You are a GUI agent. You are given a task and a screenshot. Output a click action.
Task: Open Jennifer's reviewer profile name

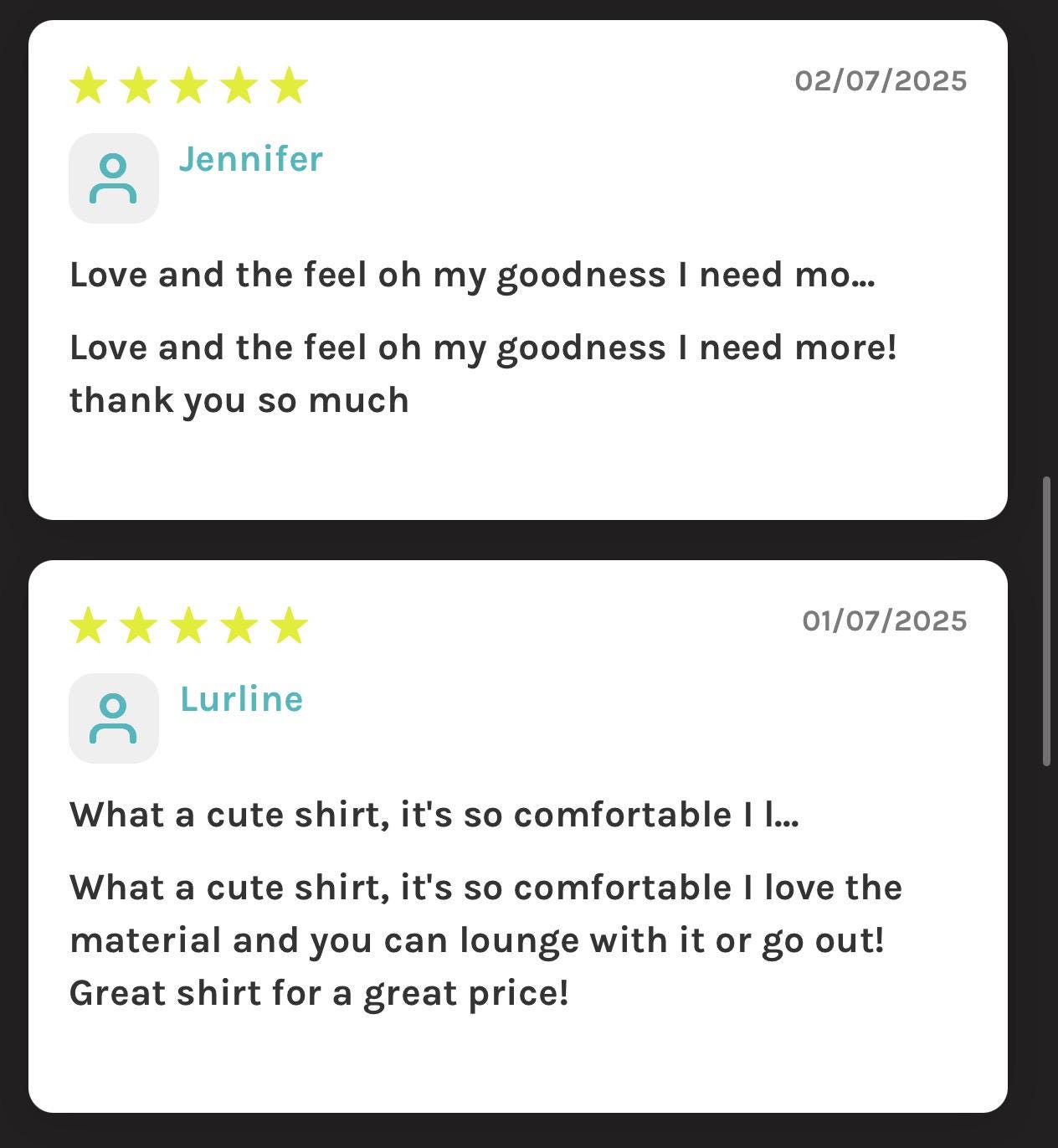[250, 159]
